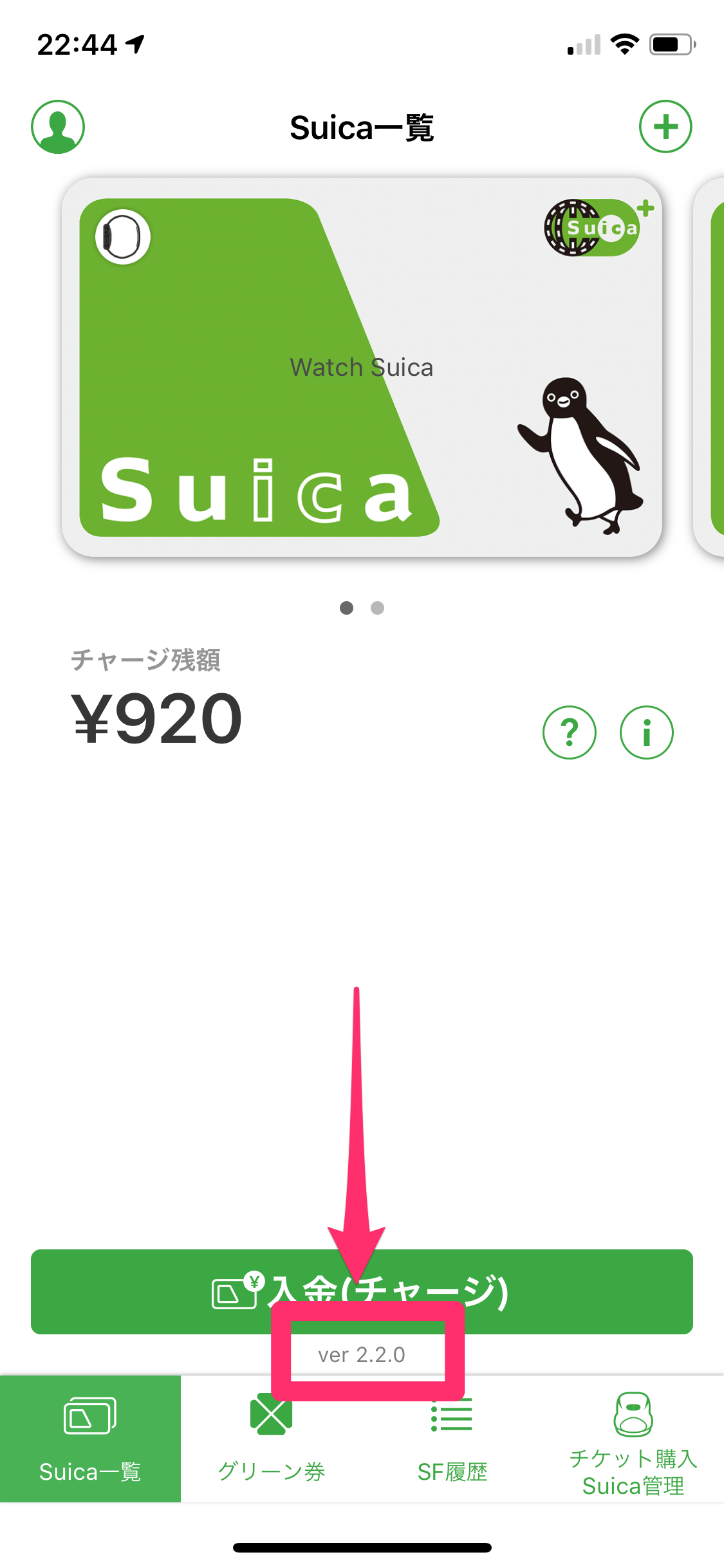Screen dimensions: 724x1568
Task: Tap the 入金(チャージ) charge button
Action: (x=362, y=1291)
